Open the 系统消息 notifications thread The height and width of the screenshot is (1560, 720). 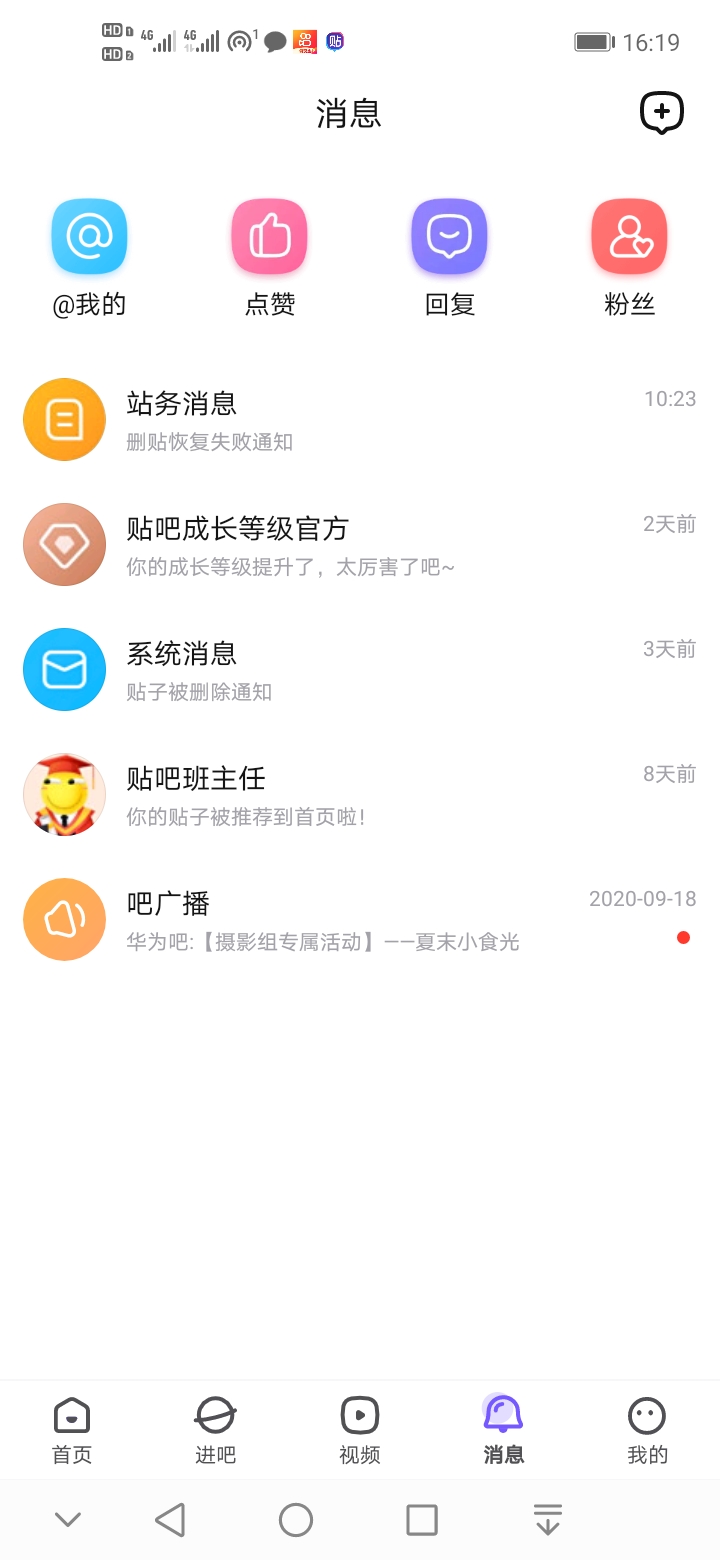[x=360, y=670]
